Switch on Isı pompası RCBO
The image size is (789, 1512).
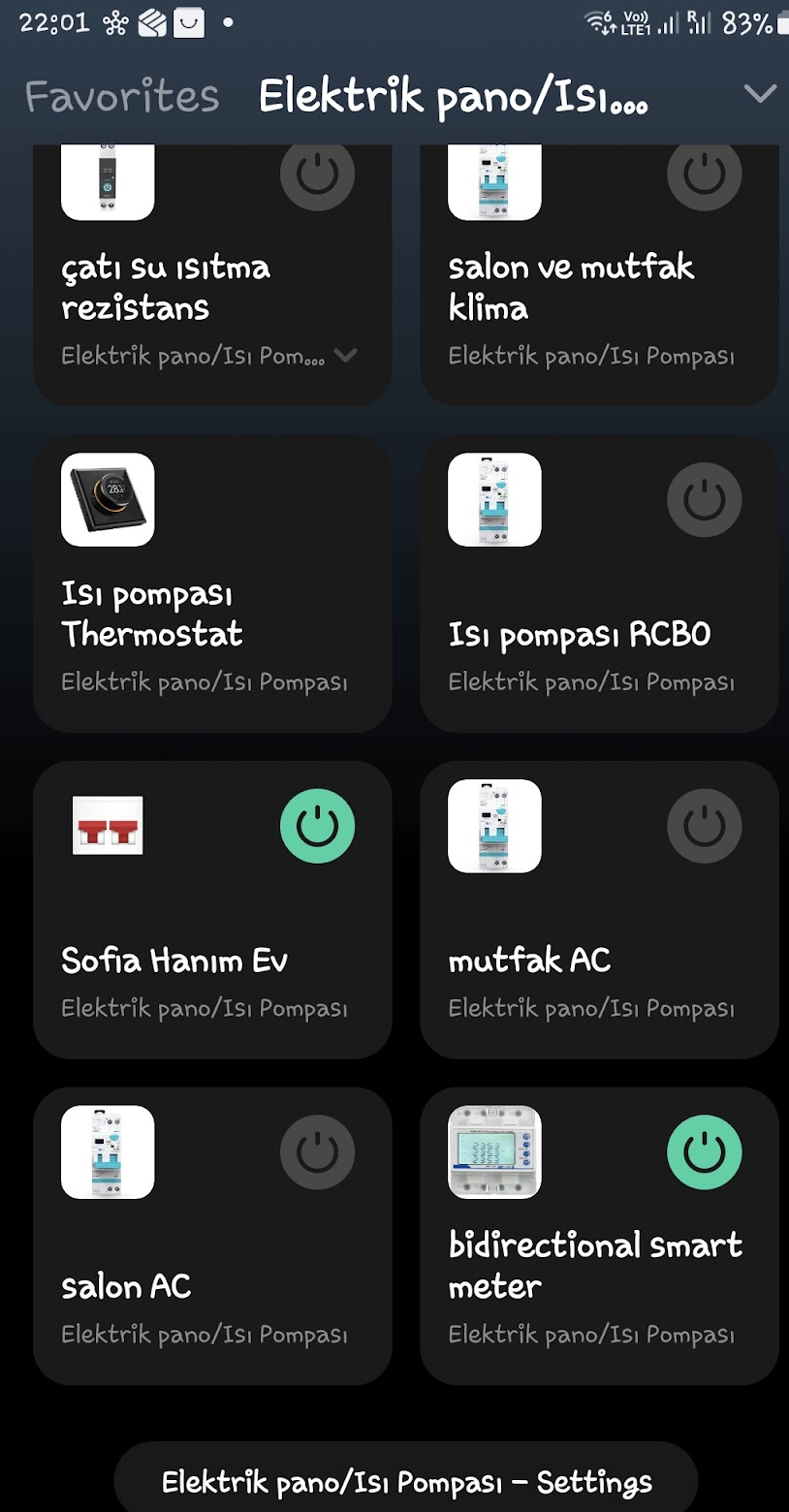[x=704, y=500]
